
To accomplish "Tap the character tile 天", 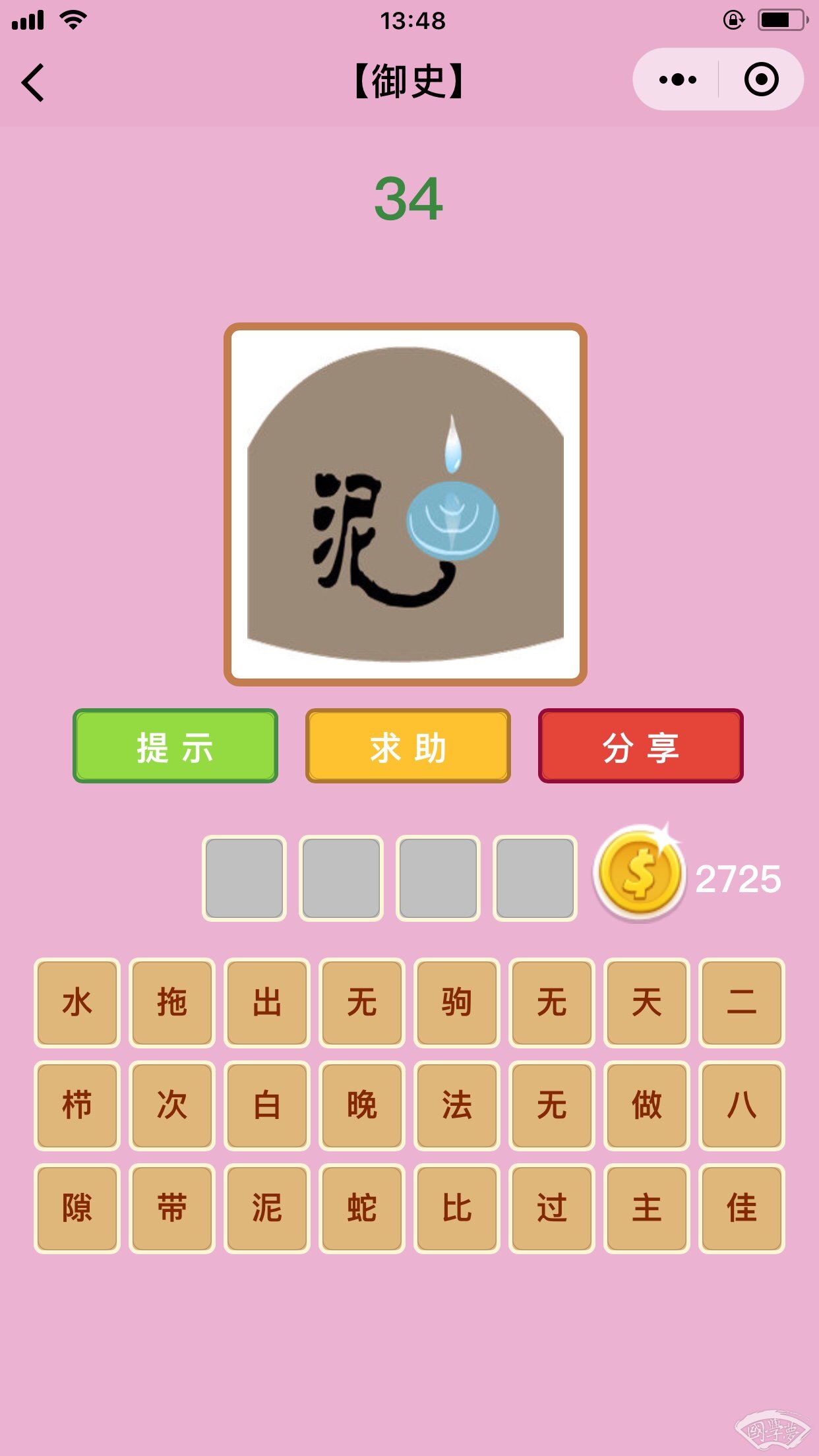I will (647, 1002).
